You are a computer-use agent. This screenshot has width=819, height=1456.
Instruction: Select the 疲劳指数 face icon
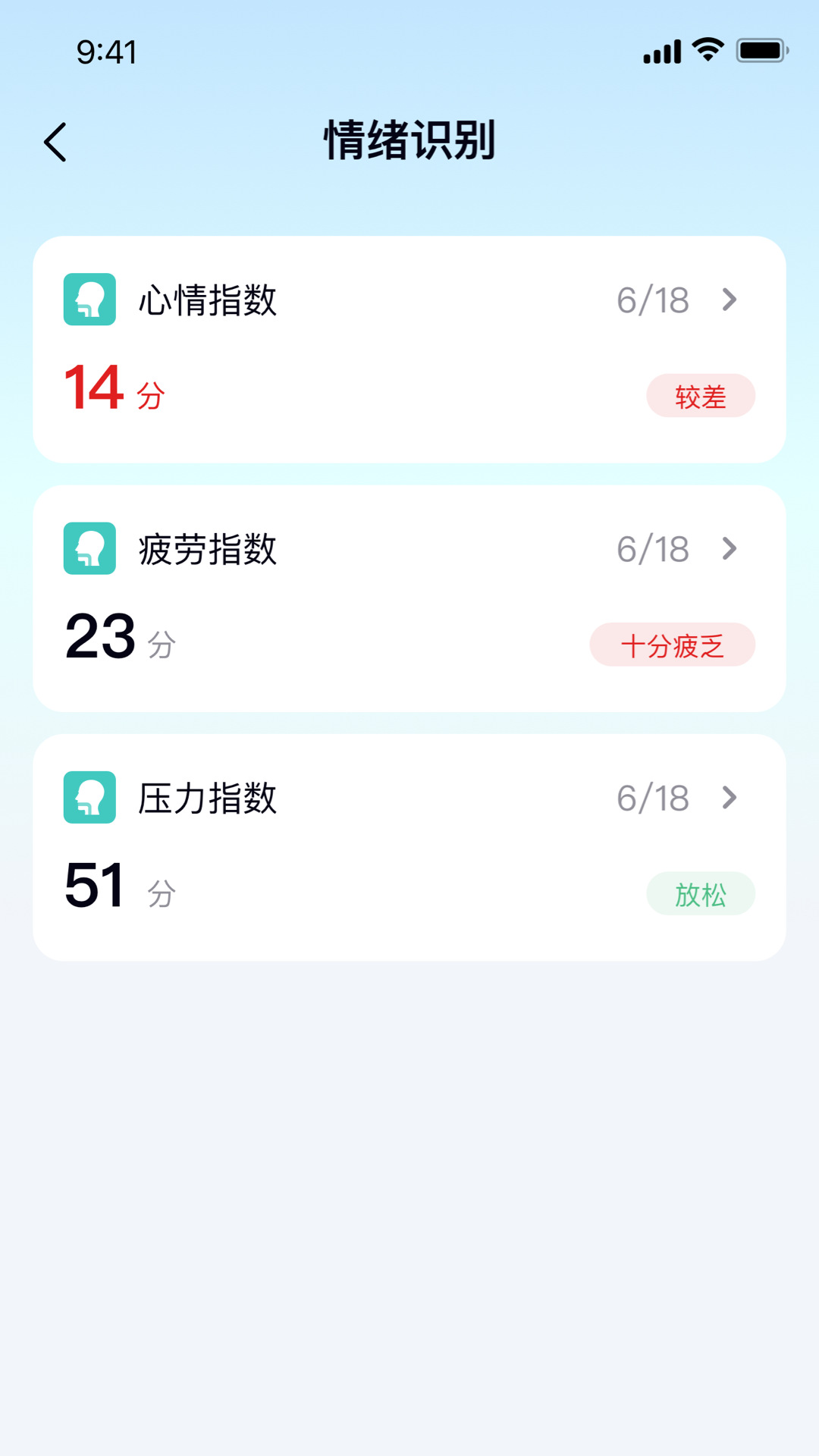point(89,549)
